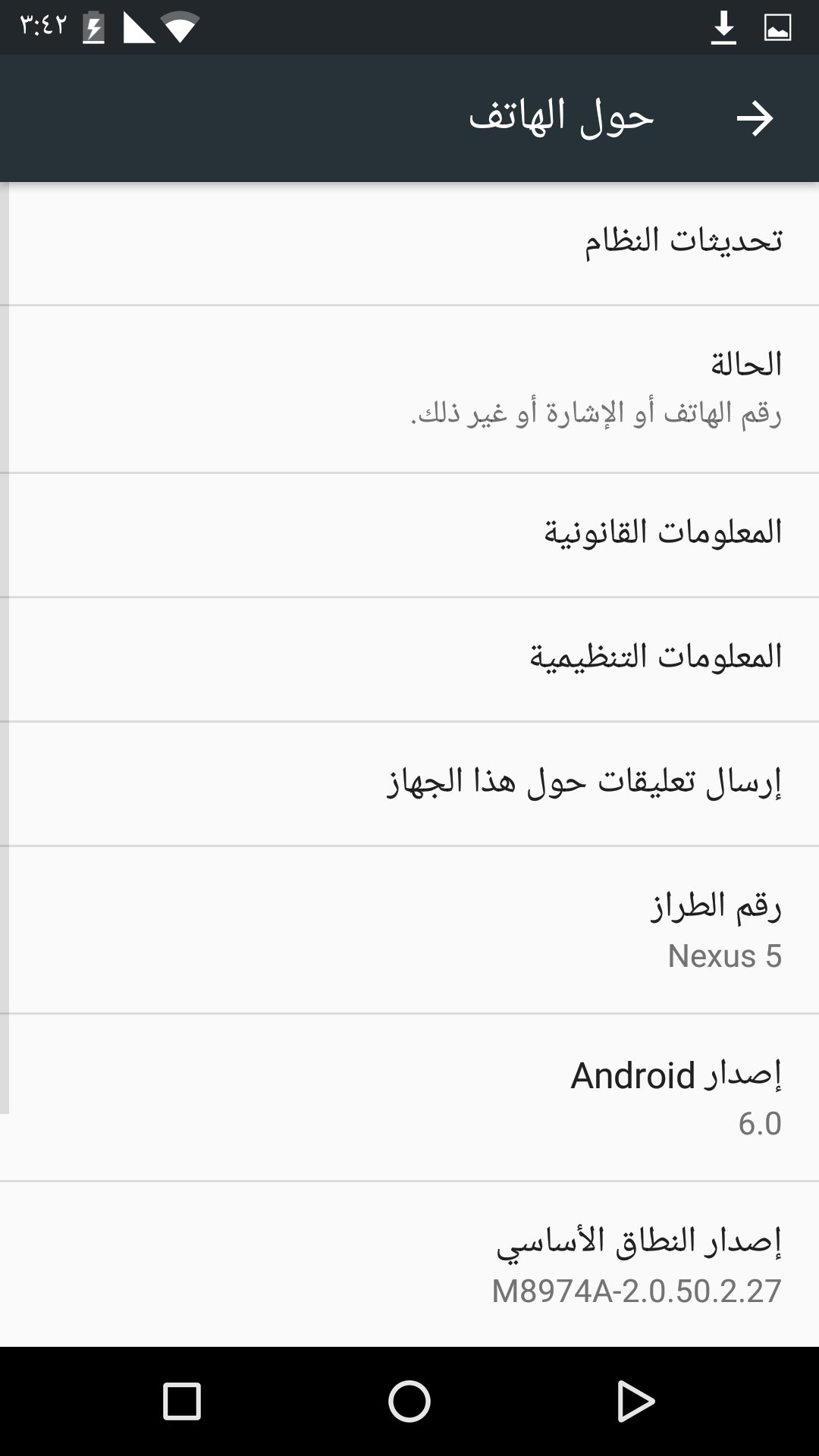
Task: Tap the إصدار النطاق الأساسي row
Action: point(409,1264)
